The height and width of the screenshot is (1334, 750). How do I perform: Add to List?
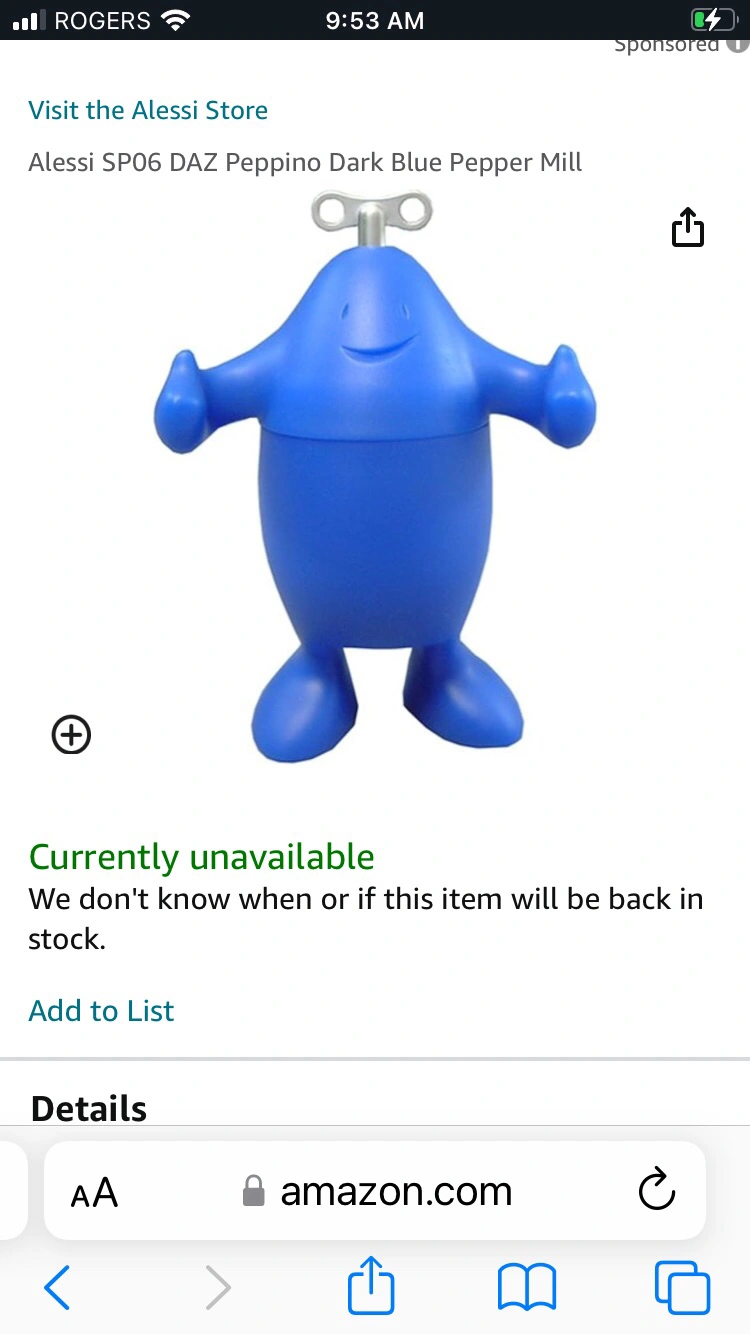click(101, 1010)
